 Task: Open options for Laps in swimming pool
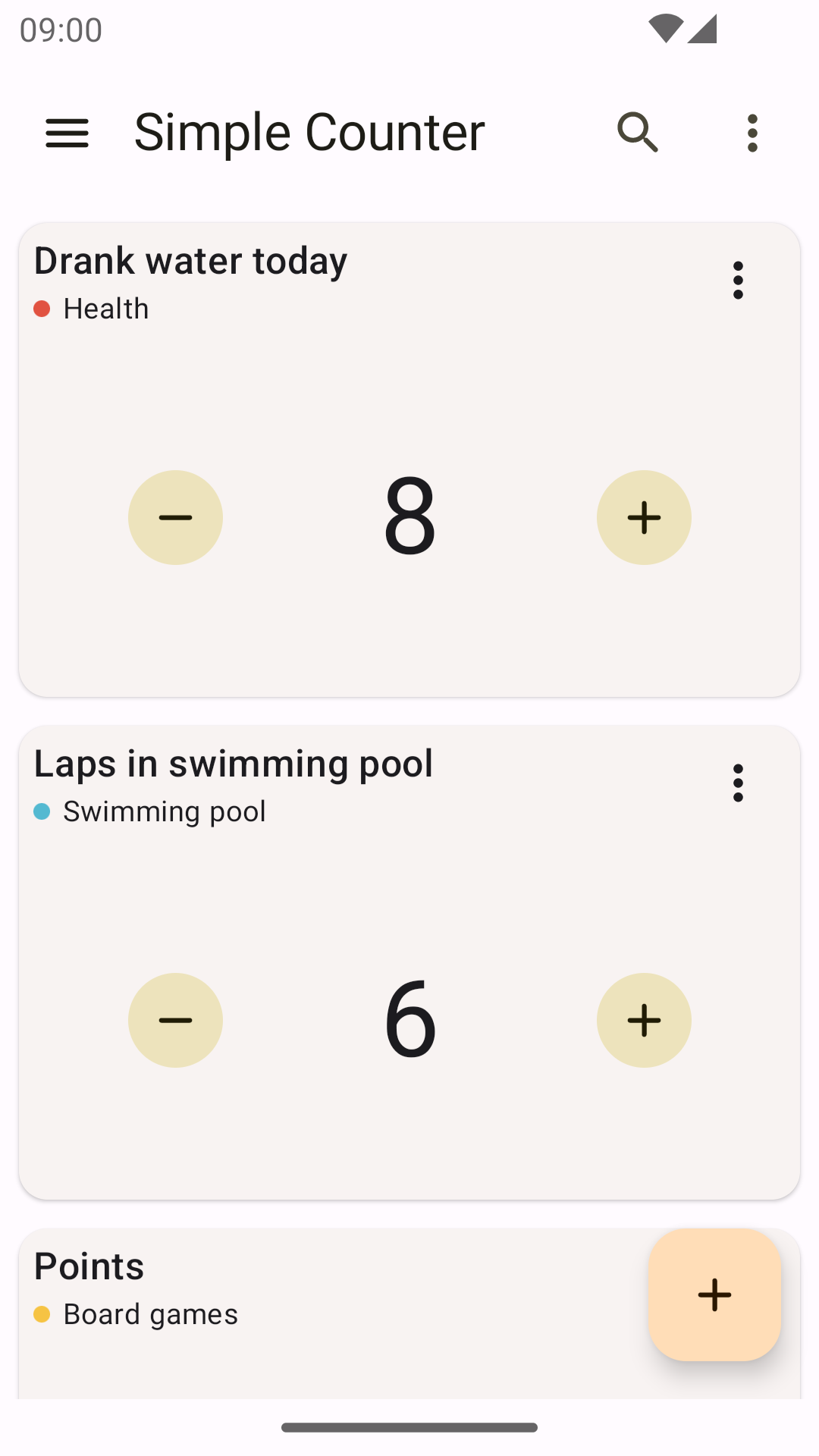point(738,783)
